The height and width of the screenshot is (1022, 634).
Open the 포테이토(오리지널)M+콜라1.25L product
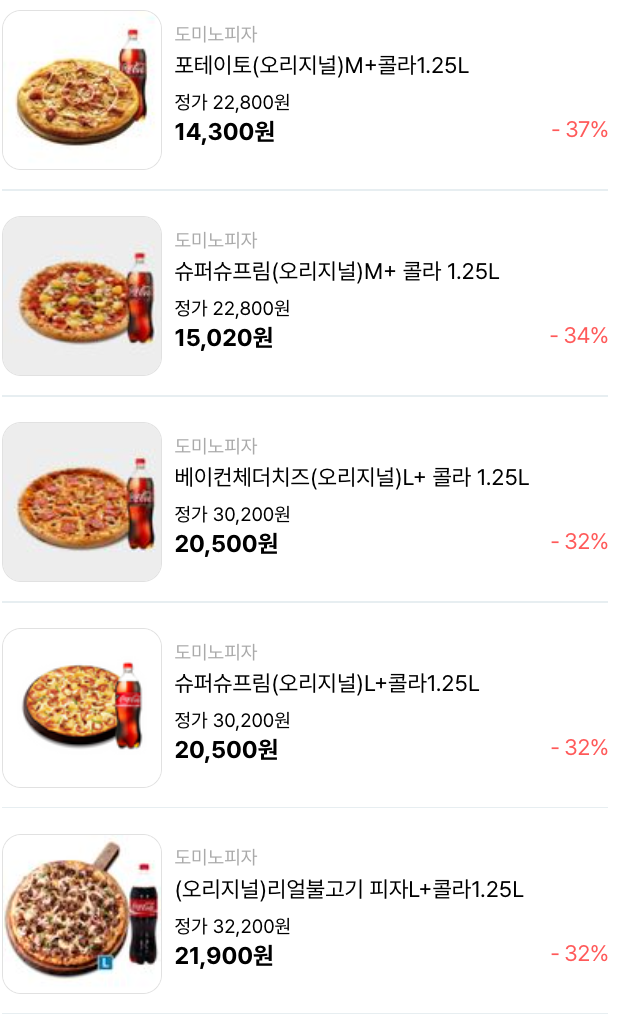coord(321,67)
